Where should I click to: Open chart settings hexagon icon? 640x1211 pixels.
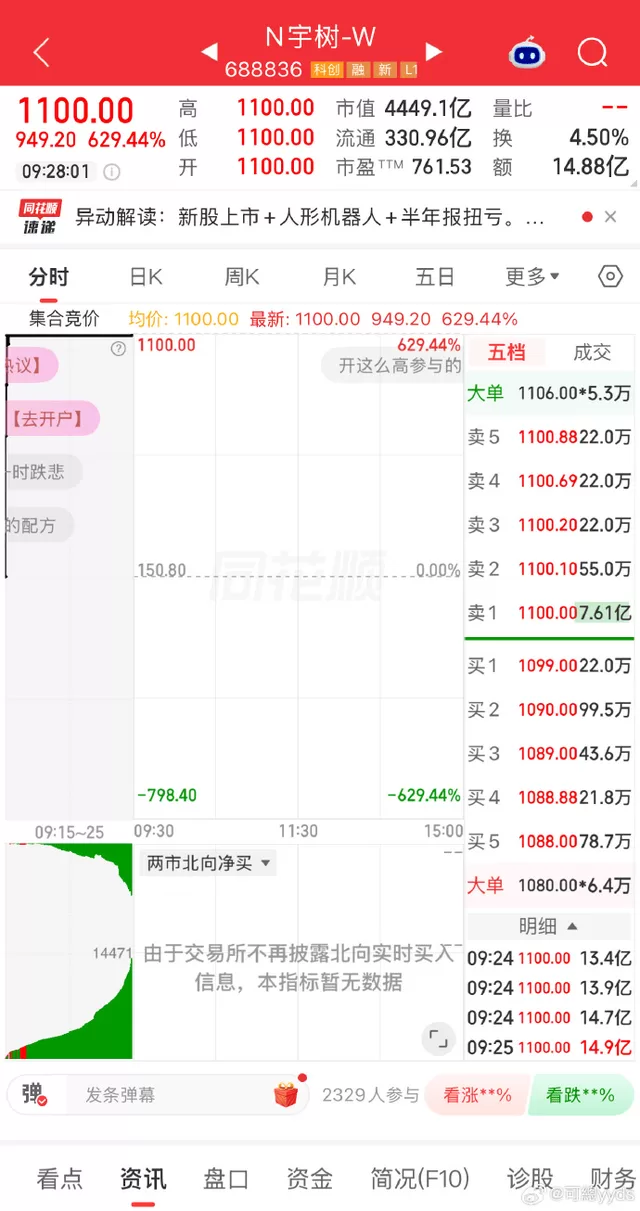click(x=609, y=277)
